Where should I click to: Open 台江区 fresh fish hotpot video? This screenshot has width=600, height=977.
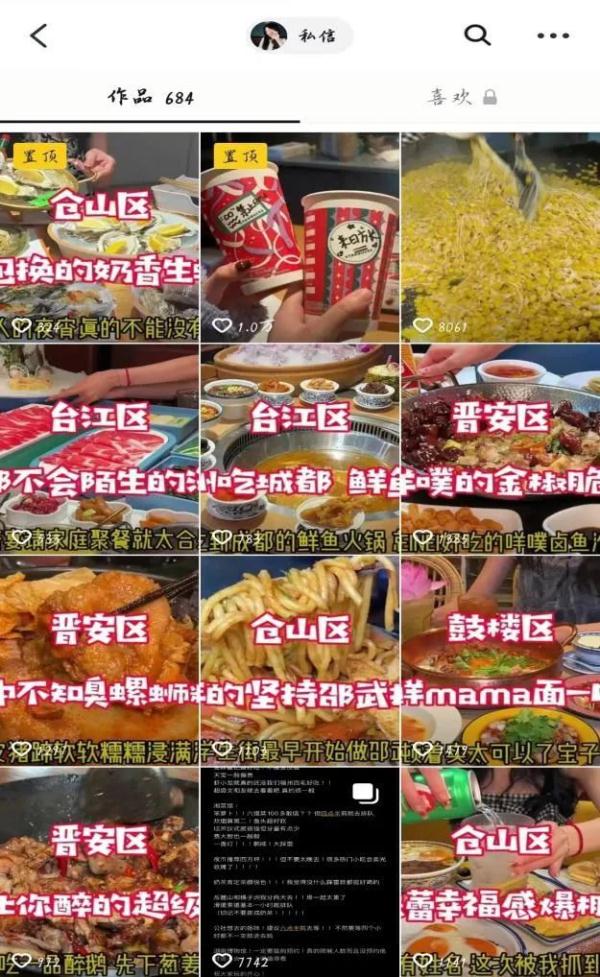tap(300, 450)
